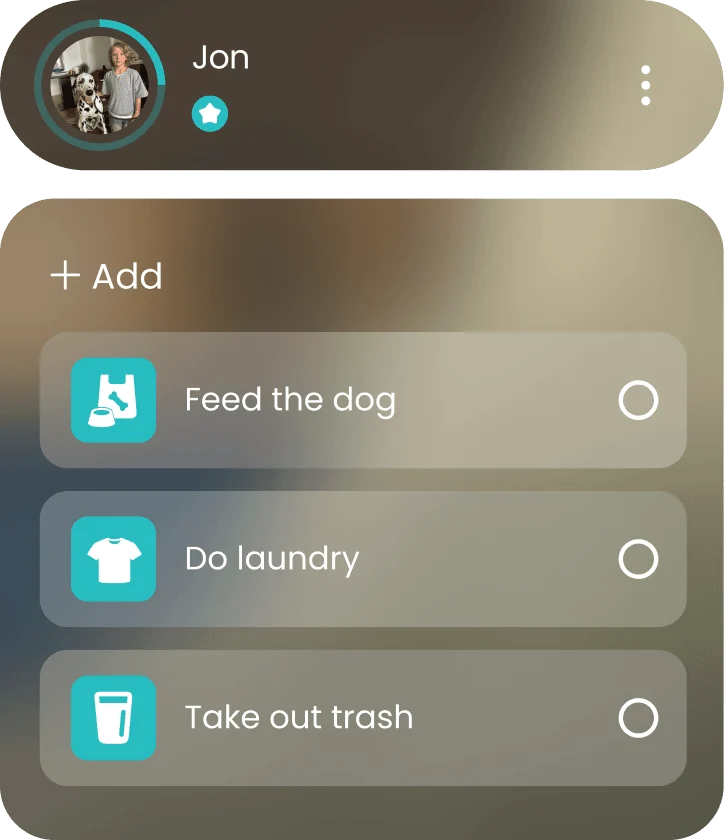Open the Feed the dog task
The height and width of the screenshot is (840, 724).
coord(363,400)
